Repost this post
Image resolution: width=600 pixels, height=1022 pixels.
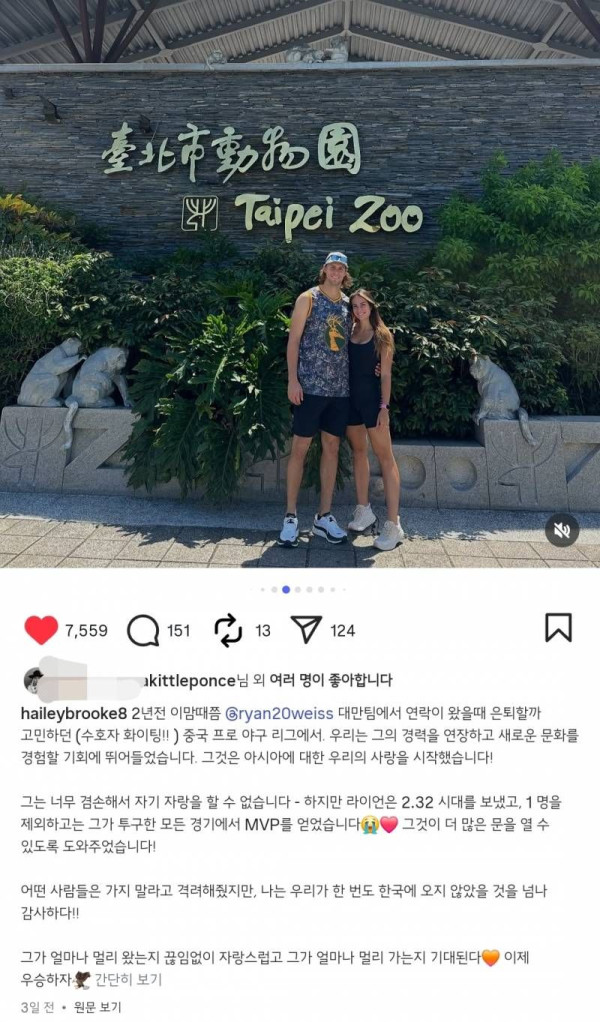pyautogui.click(x=228, y=630)
